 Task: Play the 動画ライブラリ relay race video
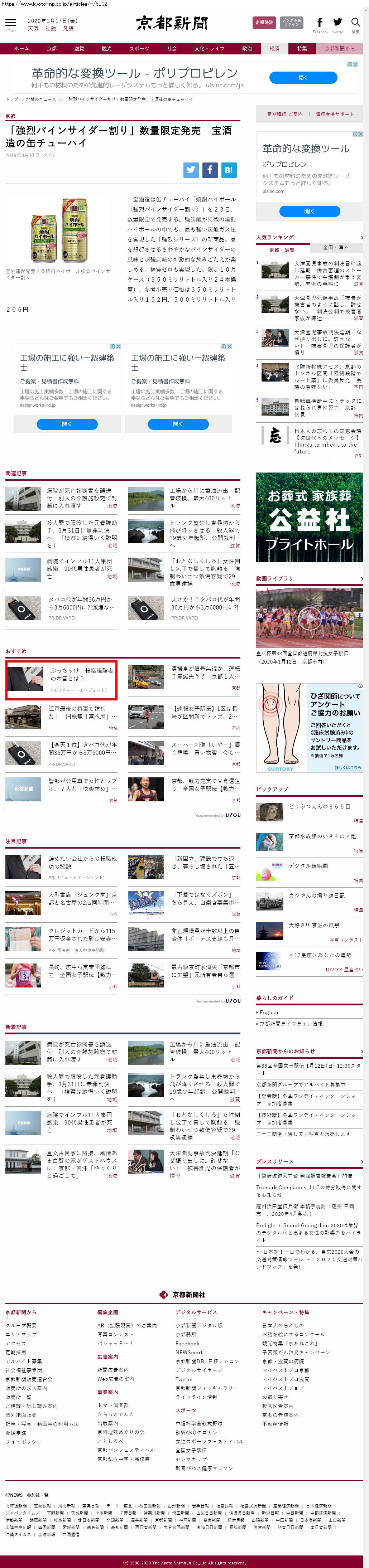(x=309, y=617)
